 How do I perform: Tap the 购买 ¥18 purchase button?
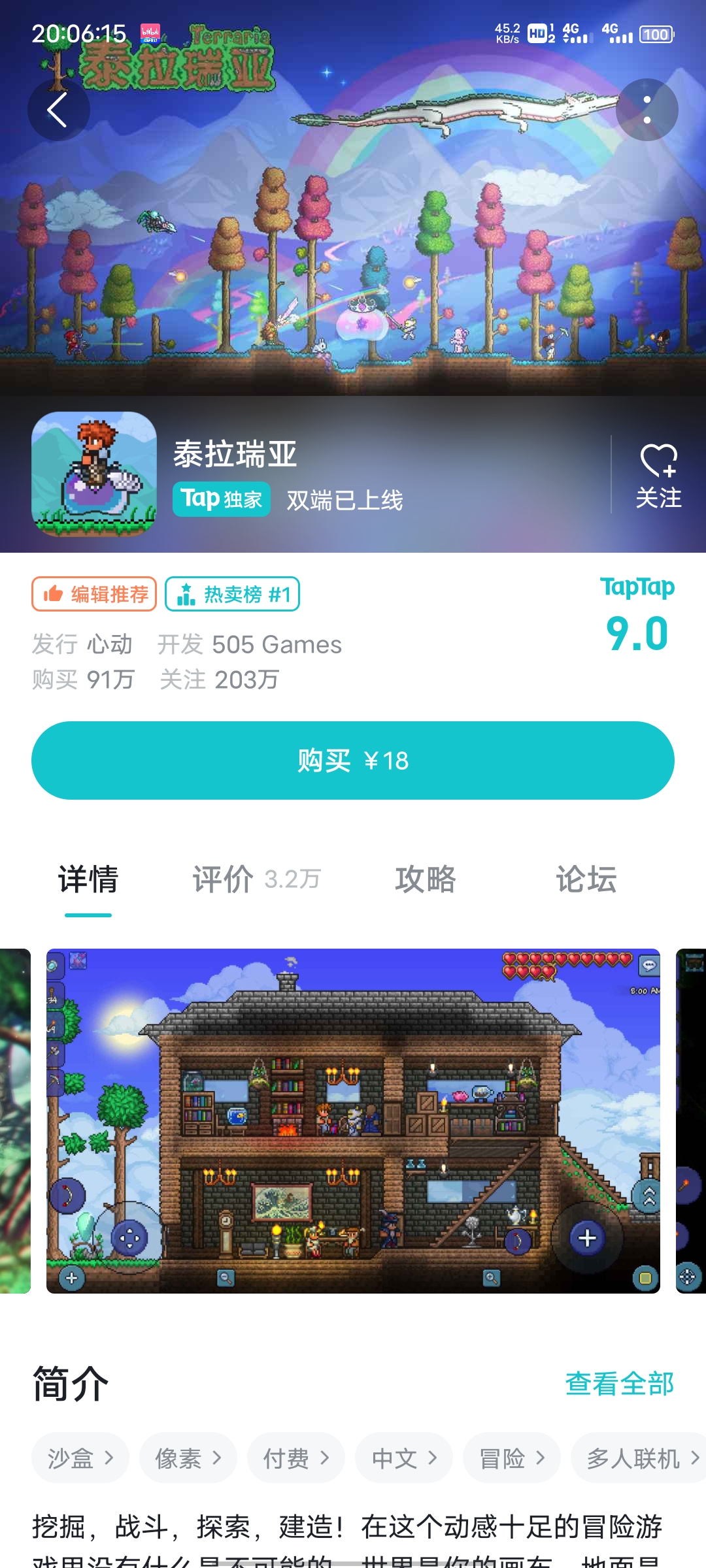coord(353,760)
